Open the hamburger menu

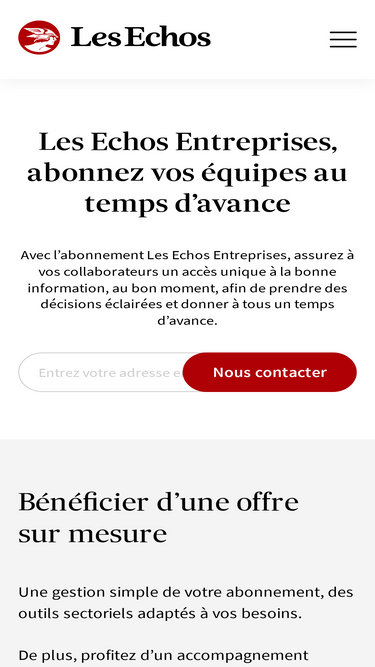point(343,39)
